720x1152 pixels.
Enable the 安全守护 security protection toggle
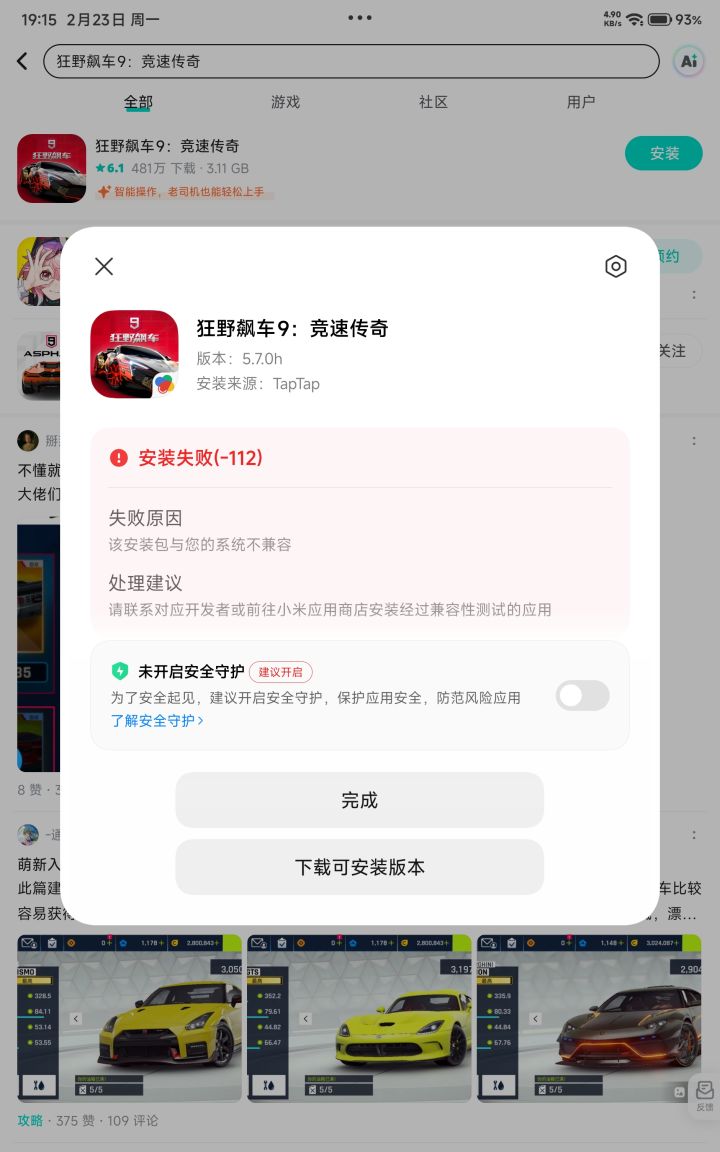pos(582,695)
